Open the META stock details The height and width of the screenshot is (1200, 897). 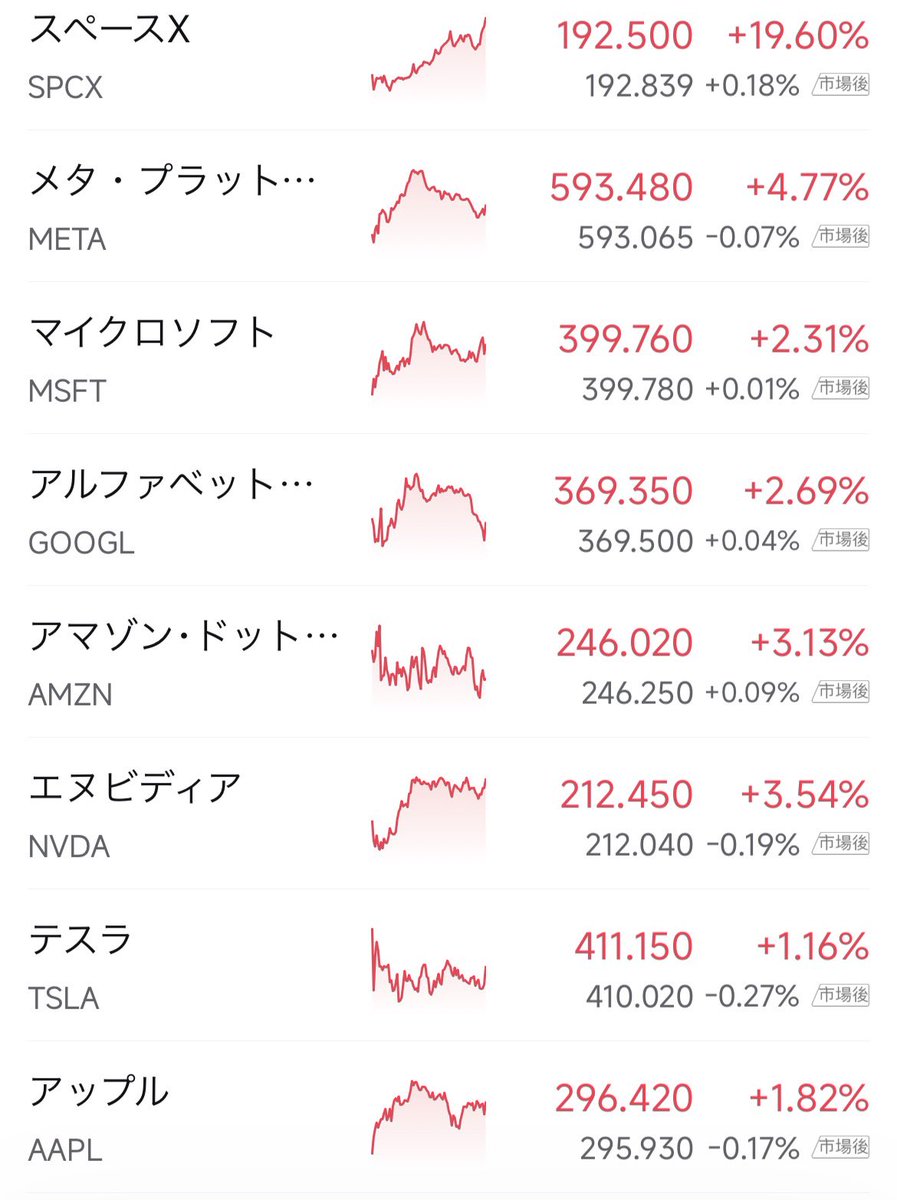tap(448, 206)
